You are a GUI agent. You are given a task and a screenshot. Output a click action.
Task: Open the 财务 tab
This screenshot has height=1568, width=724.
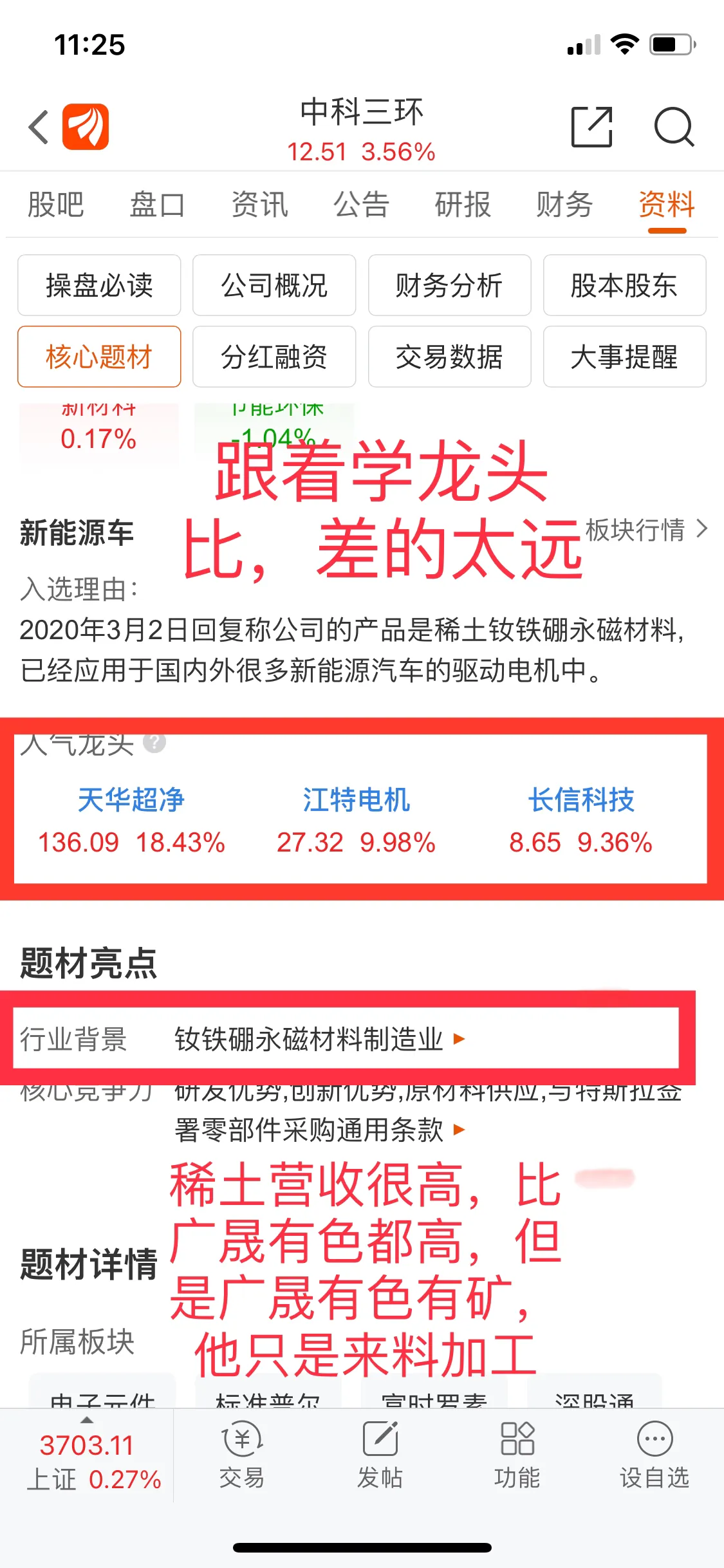point(564,205)
